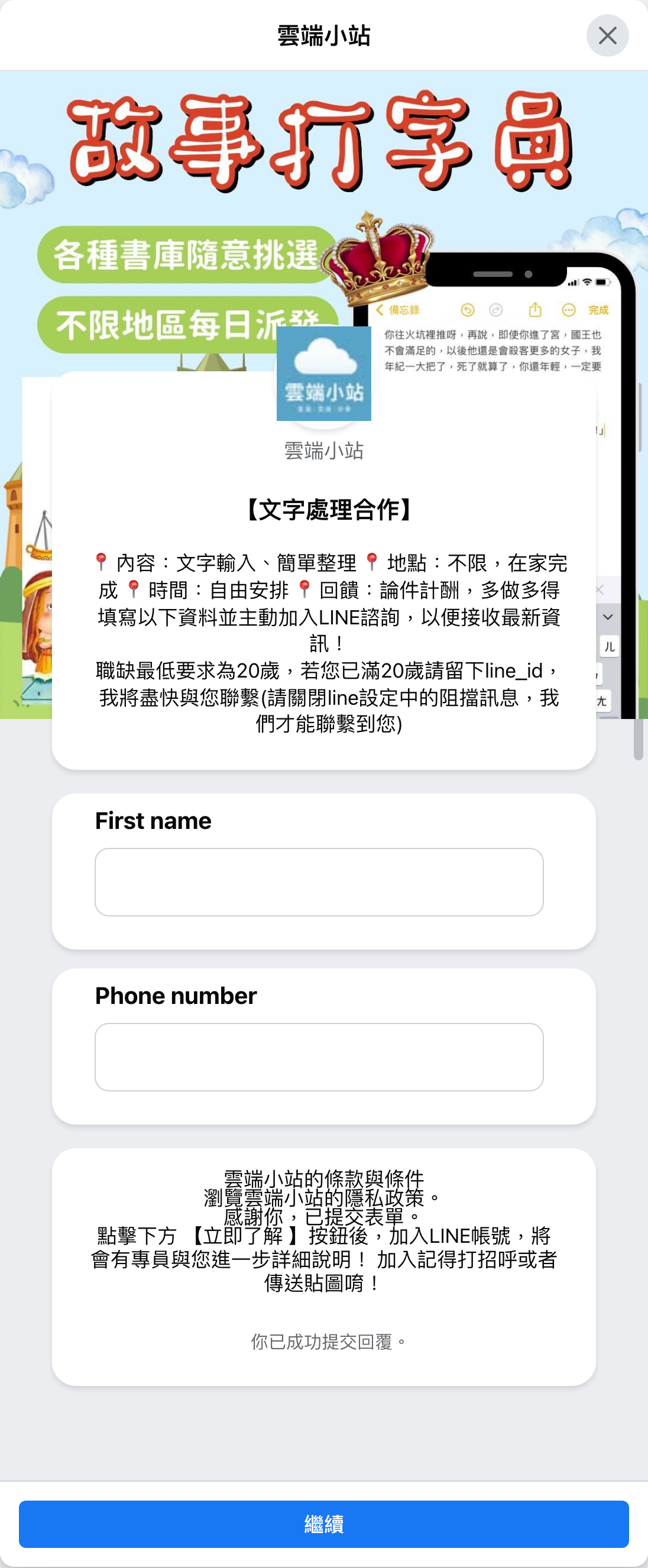The image size is (648, 1568).
Task: Collapse the form using the top-right X
Action: click(608, 36)
